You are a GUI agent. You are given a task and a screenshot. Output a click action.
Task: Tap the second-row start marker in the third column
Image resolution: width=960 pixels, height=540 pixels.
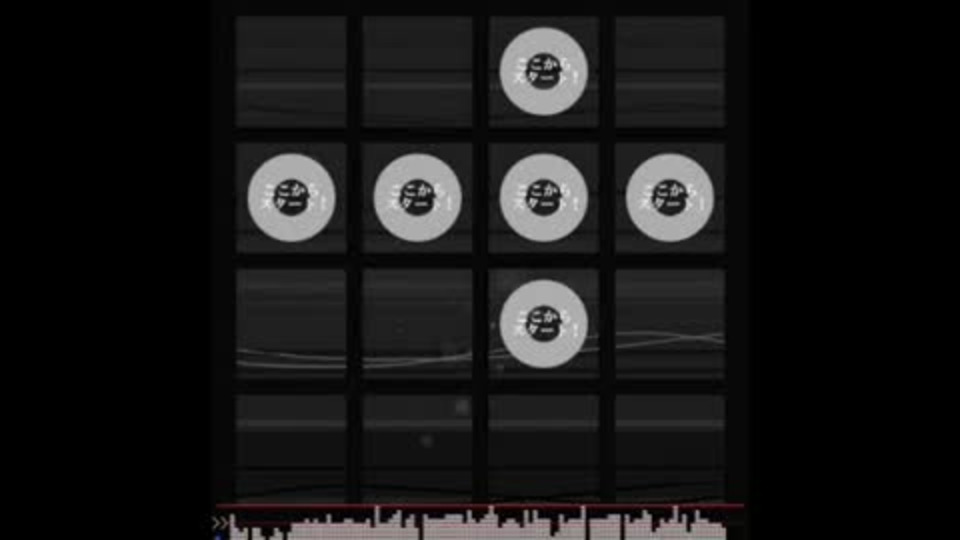click(x=543, y=197)
